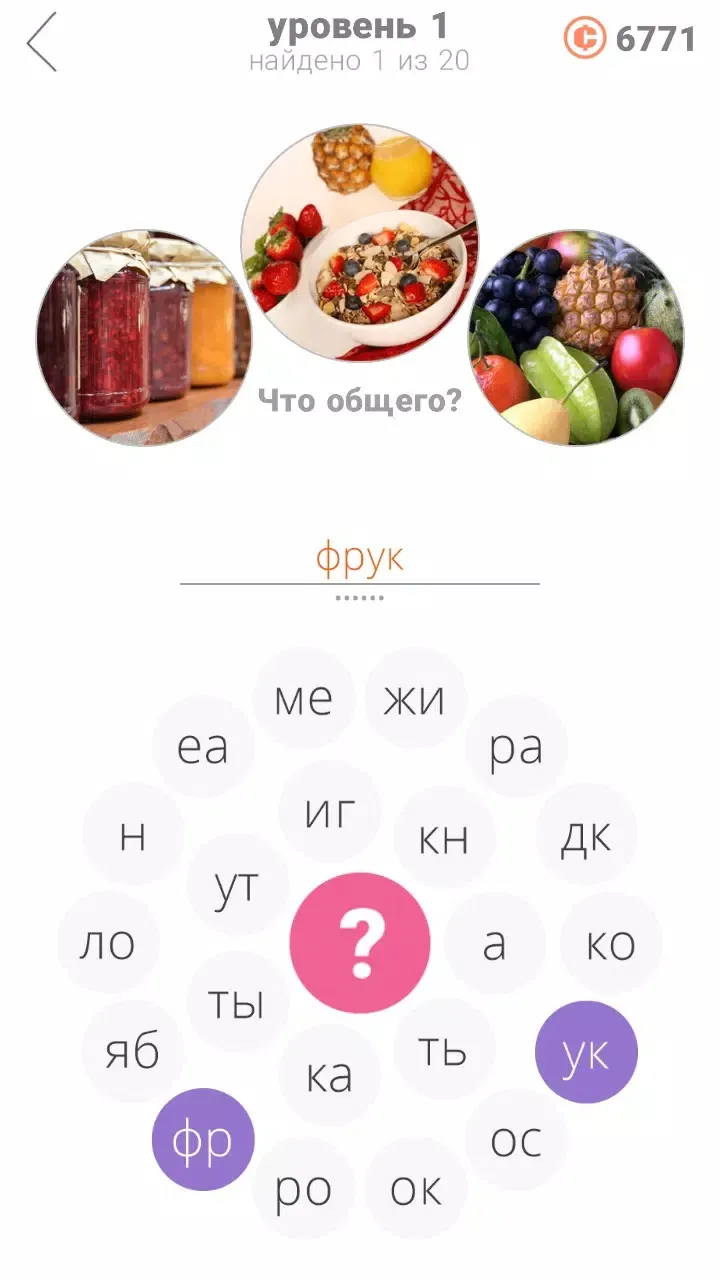Tap the 'яб' syllable bubble
Screen dimensions: 720x1280
pos(132,1052)
